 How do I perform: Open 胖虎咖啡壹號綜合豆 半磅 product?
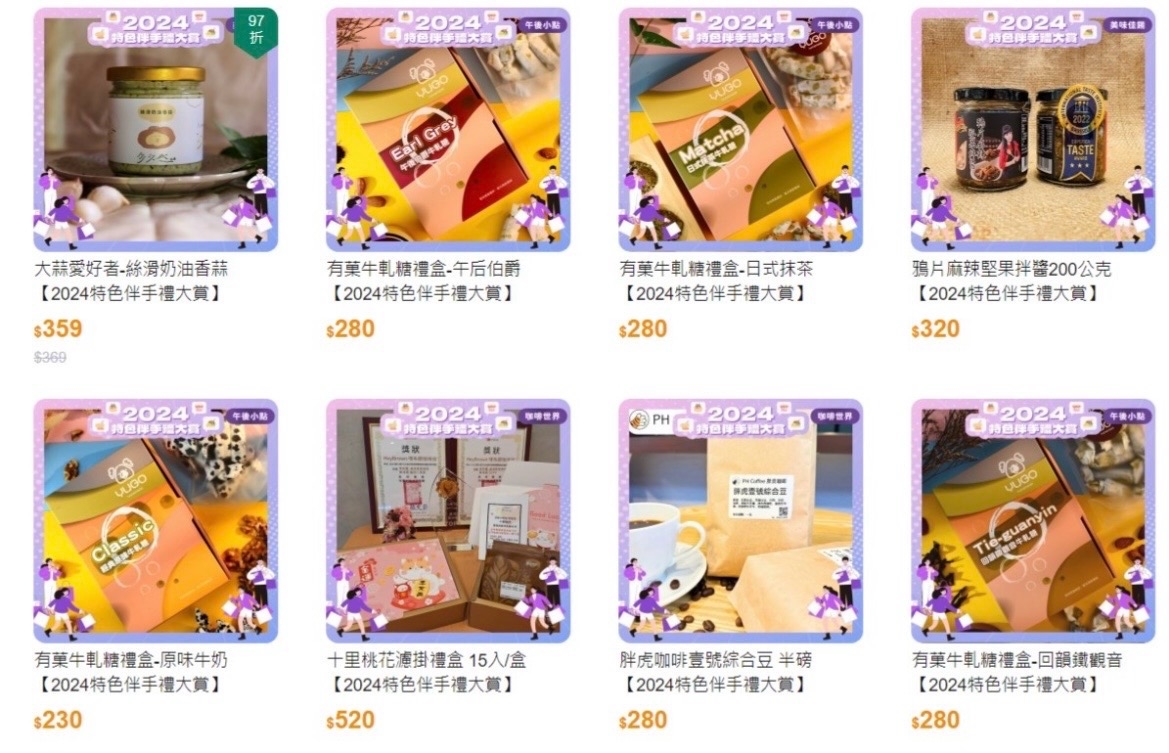740,521
